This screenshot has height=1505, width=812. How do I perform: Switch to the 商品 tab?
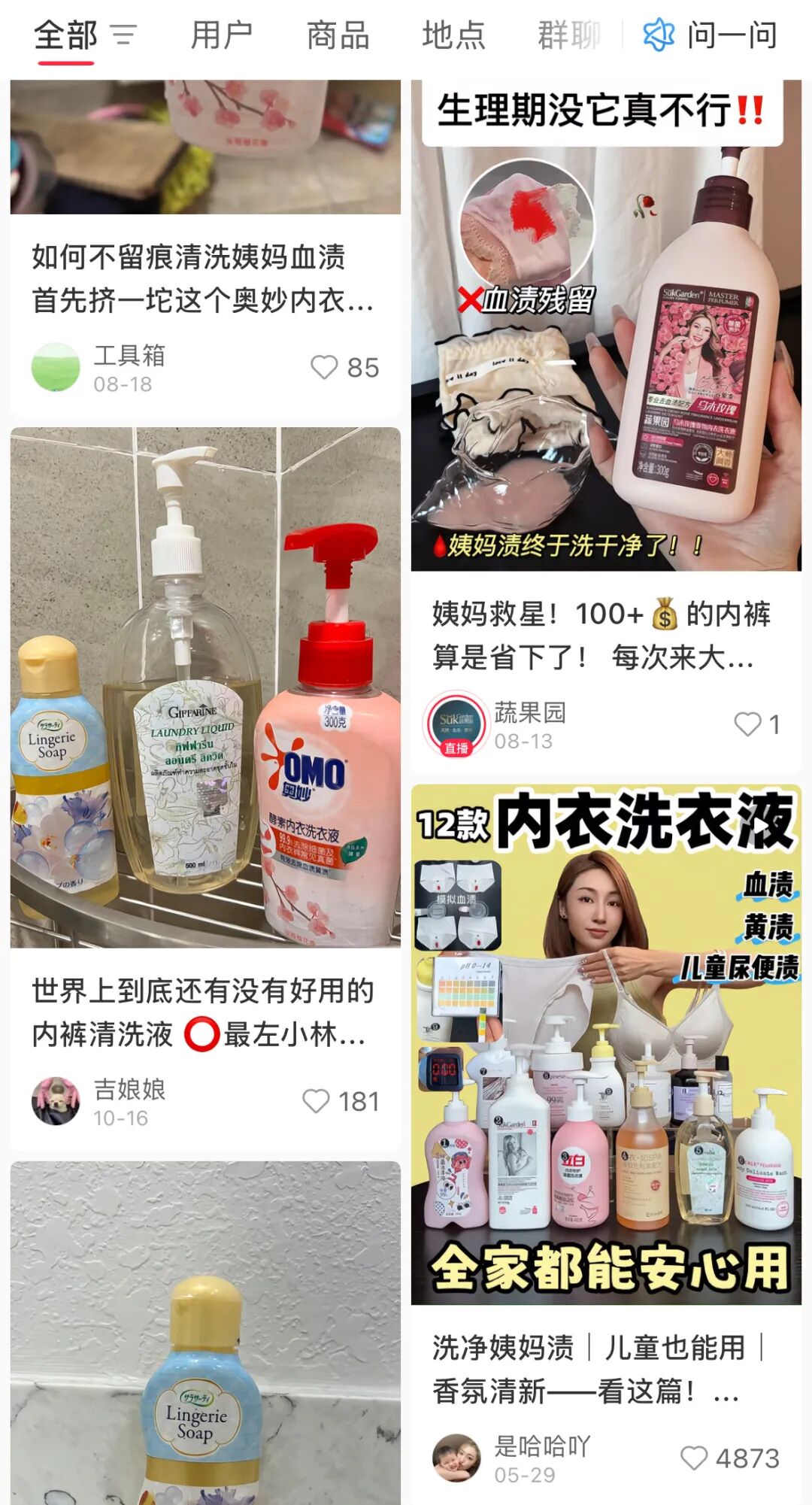pyautogui.click(x=336, y=34)
